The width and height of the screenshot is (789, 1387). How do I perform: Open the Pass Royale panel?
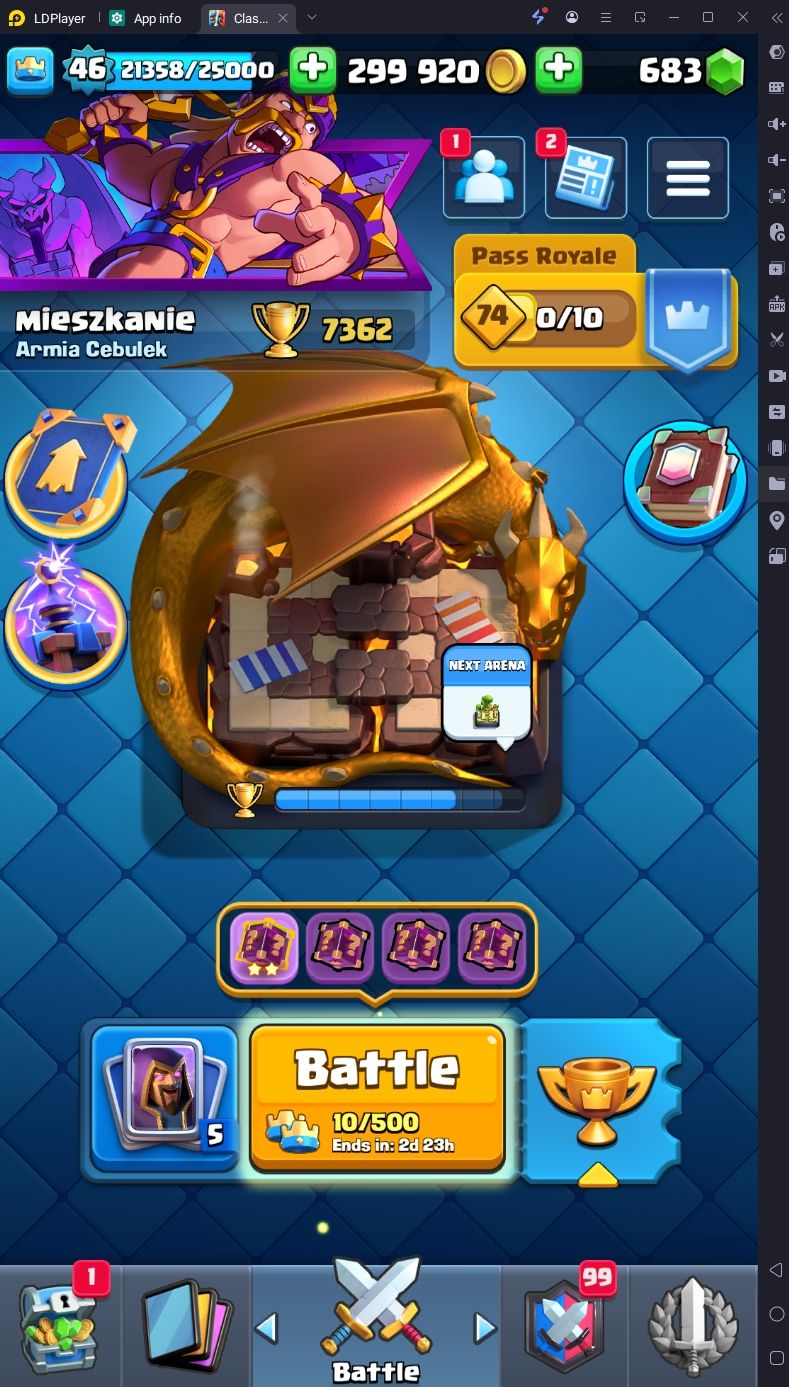(x=595, y=302)
